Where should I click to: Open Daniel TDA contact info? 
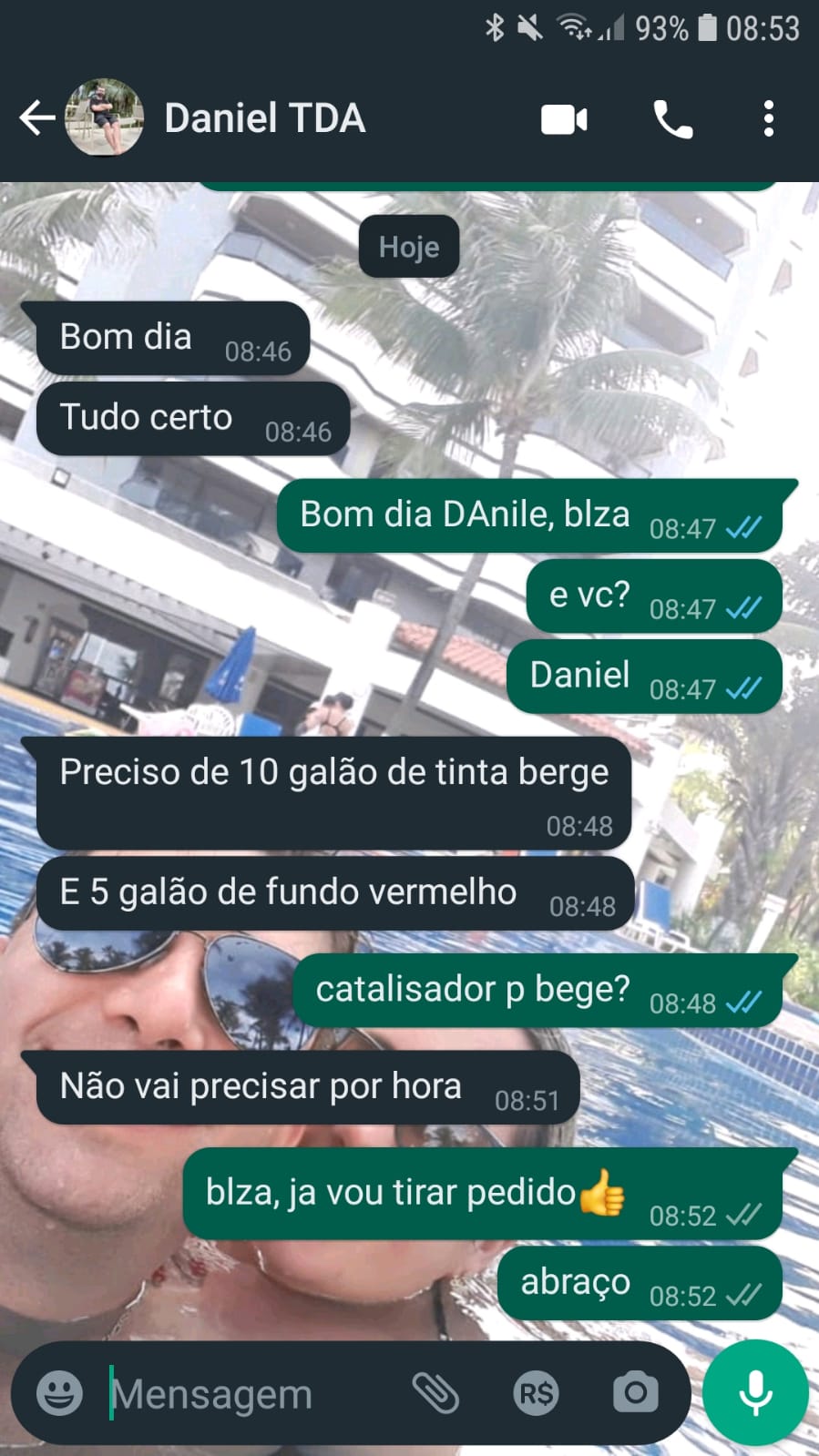tap(264, 118)
